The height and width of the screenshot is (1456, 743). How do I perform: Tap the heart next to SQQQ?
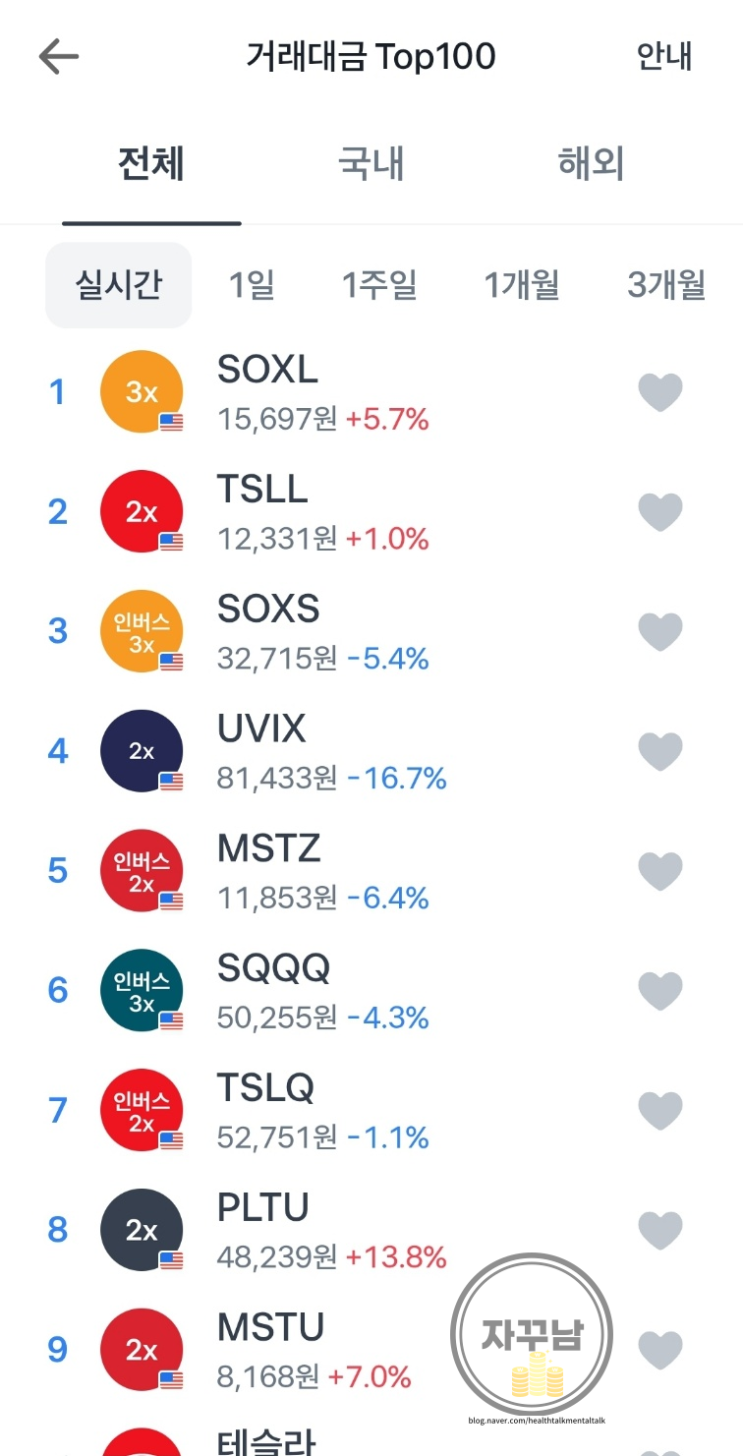click(x=660, y=991)
